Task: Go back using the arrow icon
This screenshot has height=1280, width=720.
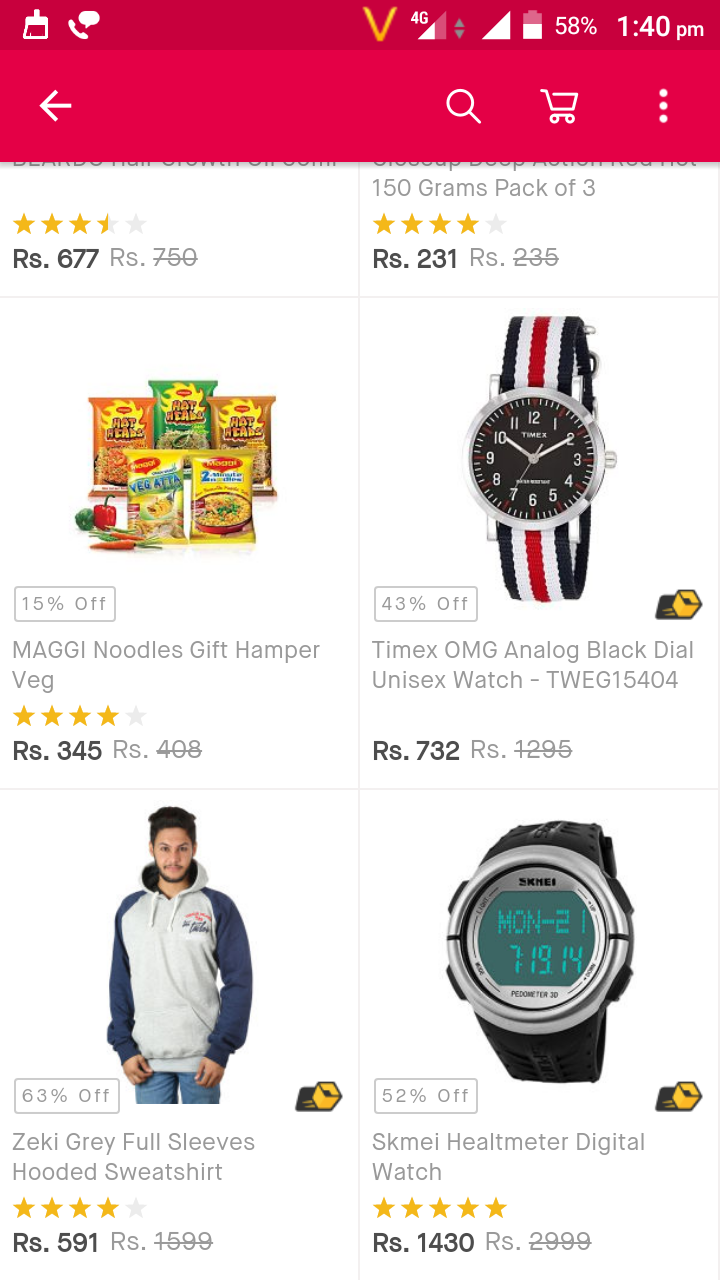Action: (x=56, y=106)
